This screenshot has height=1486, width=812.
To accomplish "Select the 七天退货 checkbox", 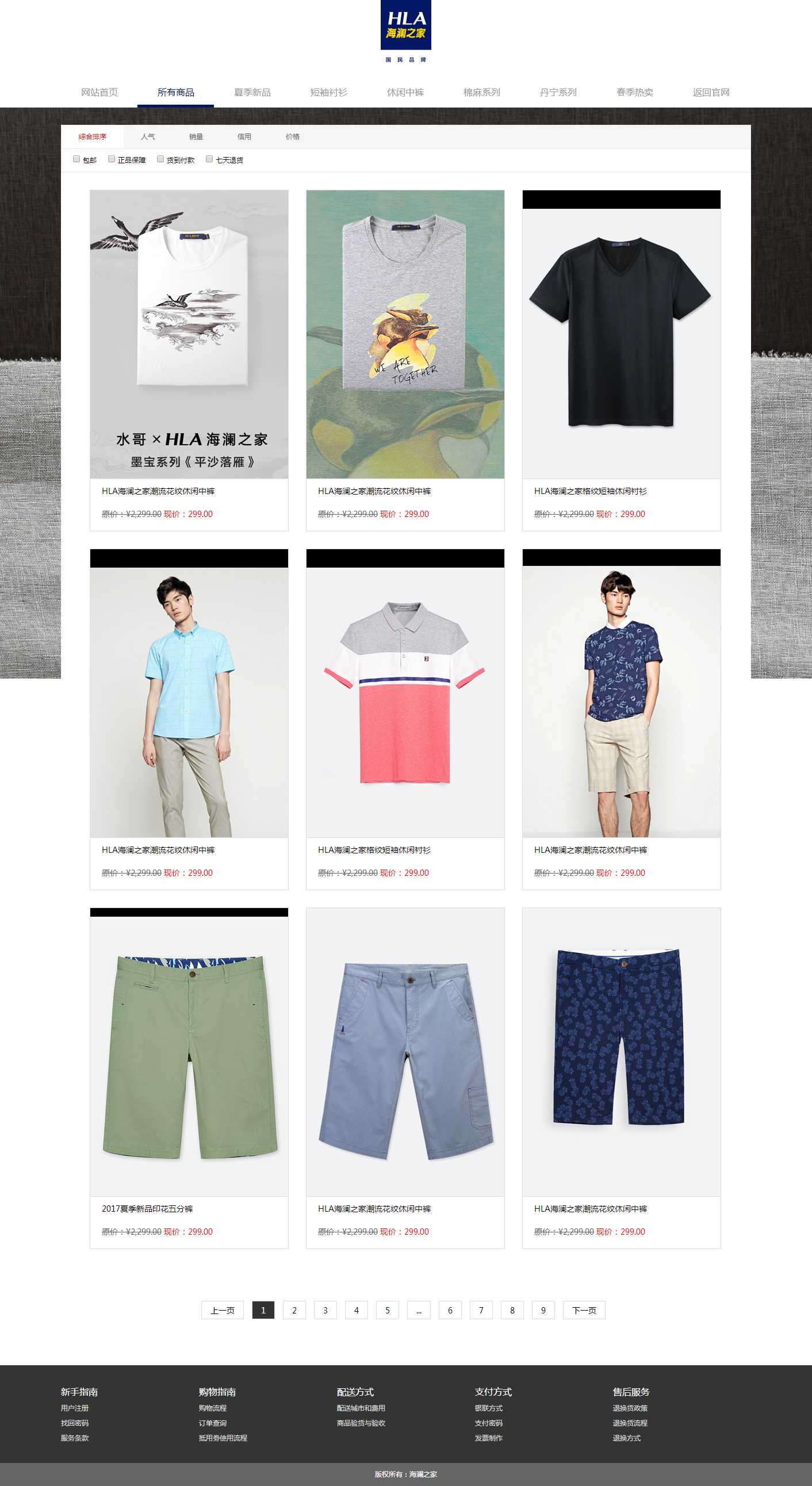I will click(x=209, y=159).
